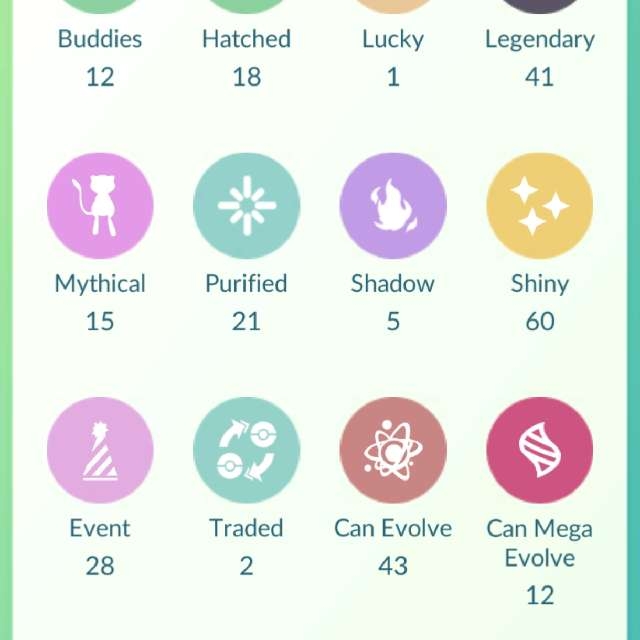The image size is (640, 640).
Task: Open the Event filter
Action: tap(100, 451)
